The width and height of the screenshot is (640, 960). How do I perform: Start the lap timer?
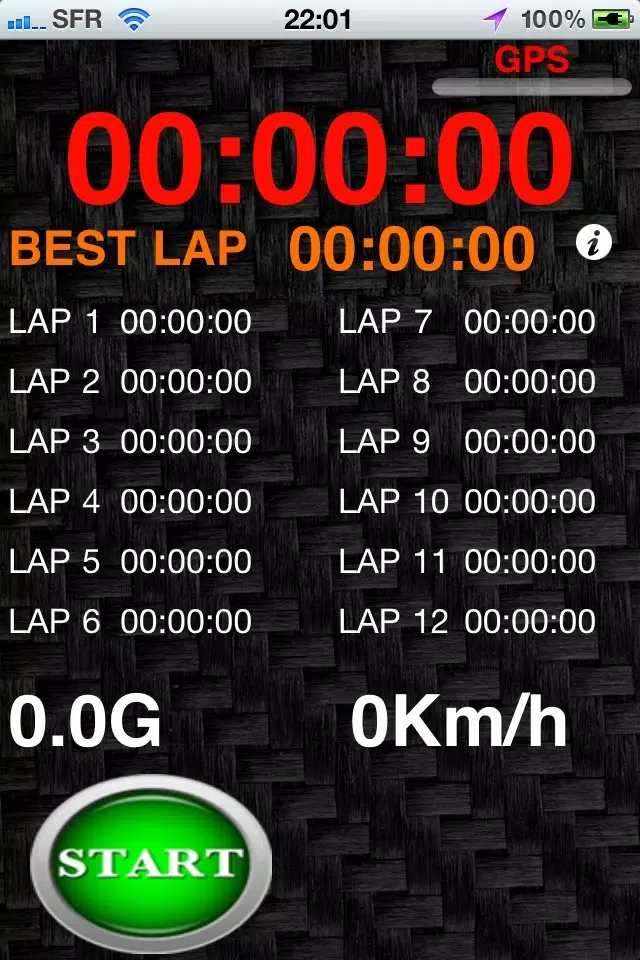151,862
